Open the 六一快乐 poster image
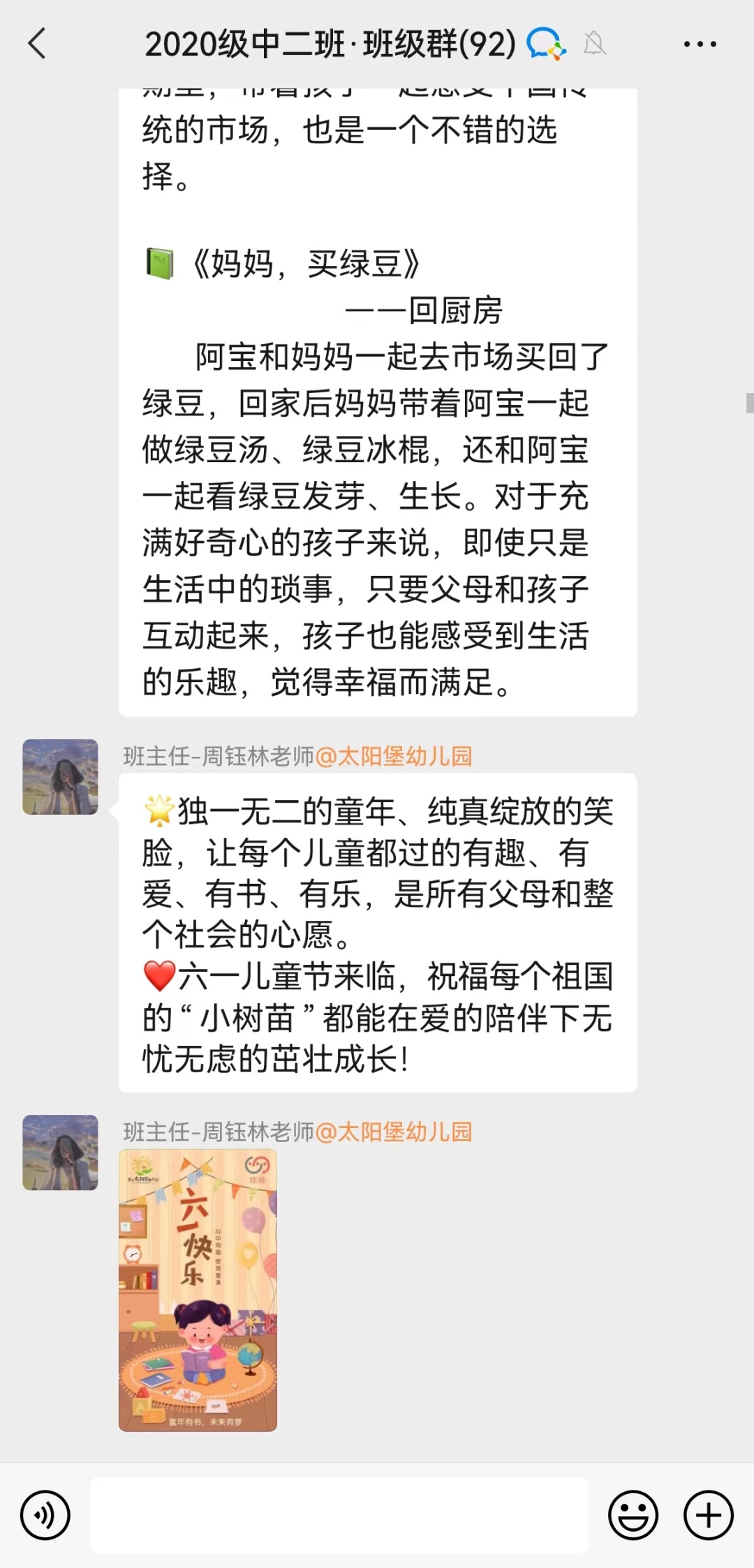 (x=198, y=1290)
